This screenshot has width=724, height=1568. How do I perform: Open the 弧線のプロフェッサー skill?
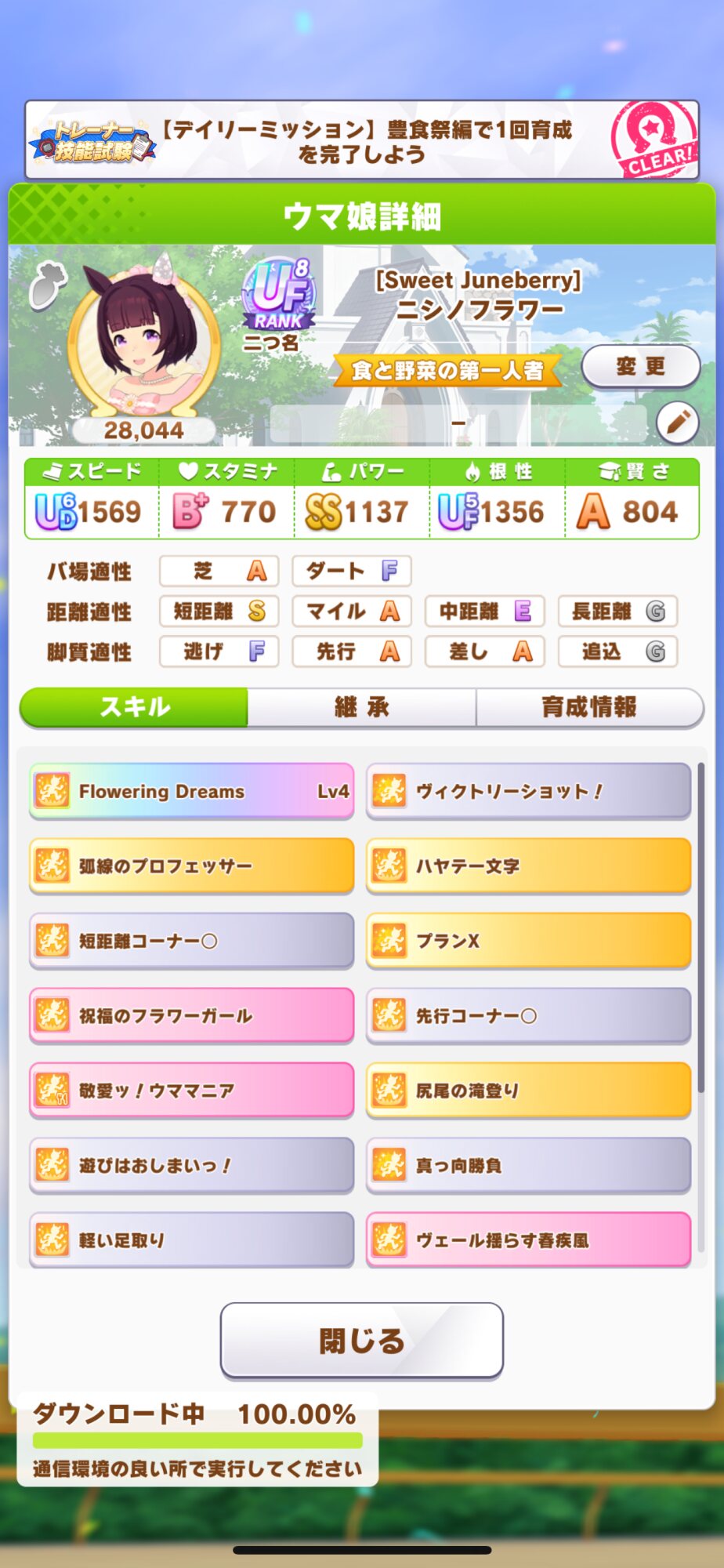pos(192,866)
